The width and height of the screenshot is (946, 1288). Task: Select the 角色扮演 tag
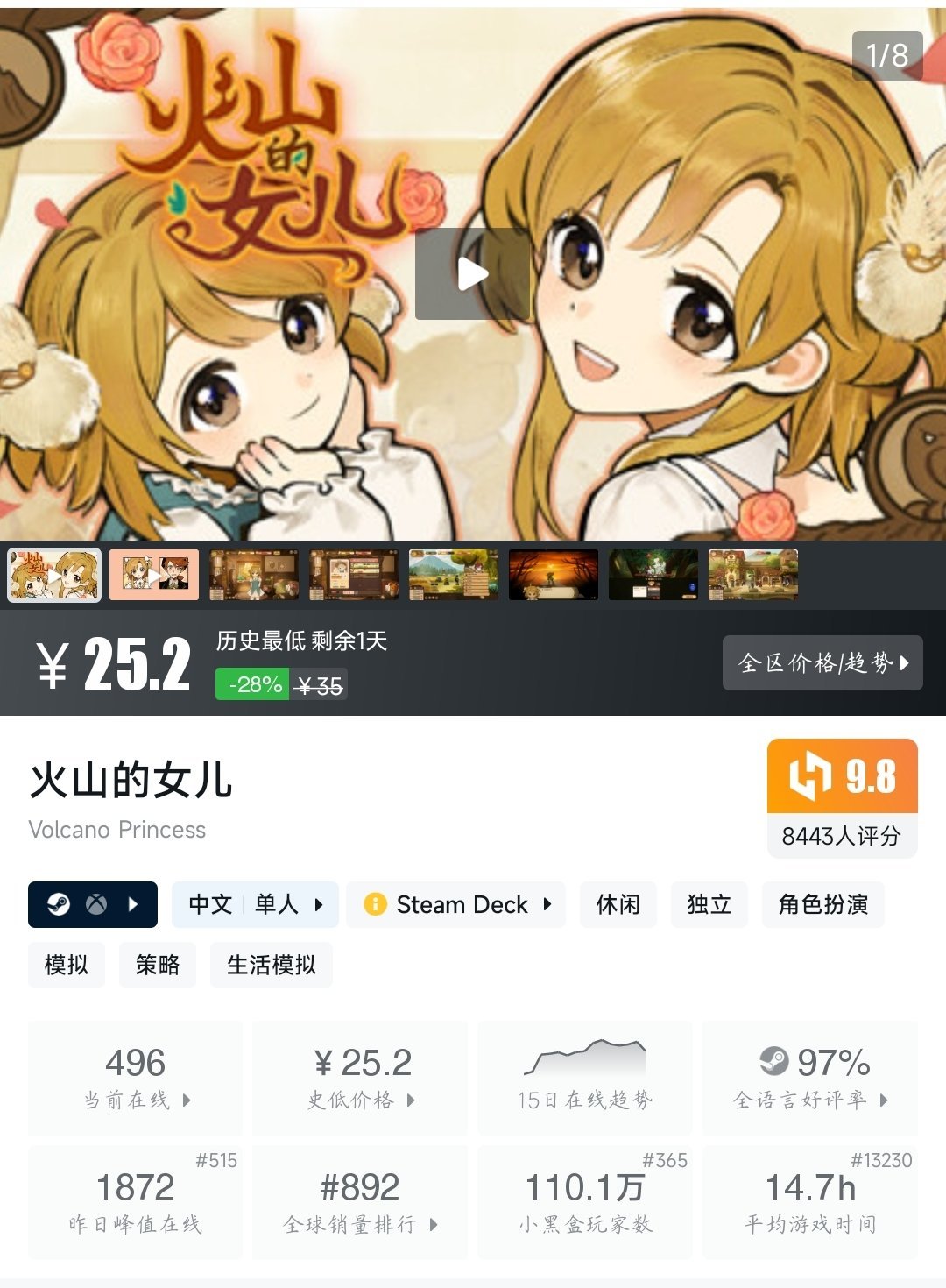pyautogui.click(x=822, y=904)
